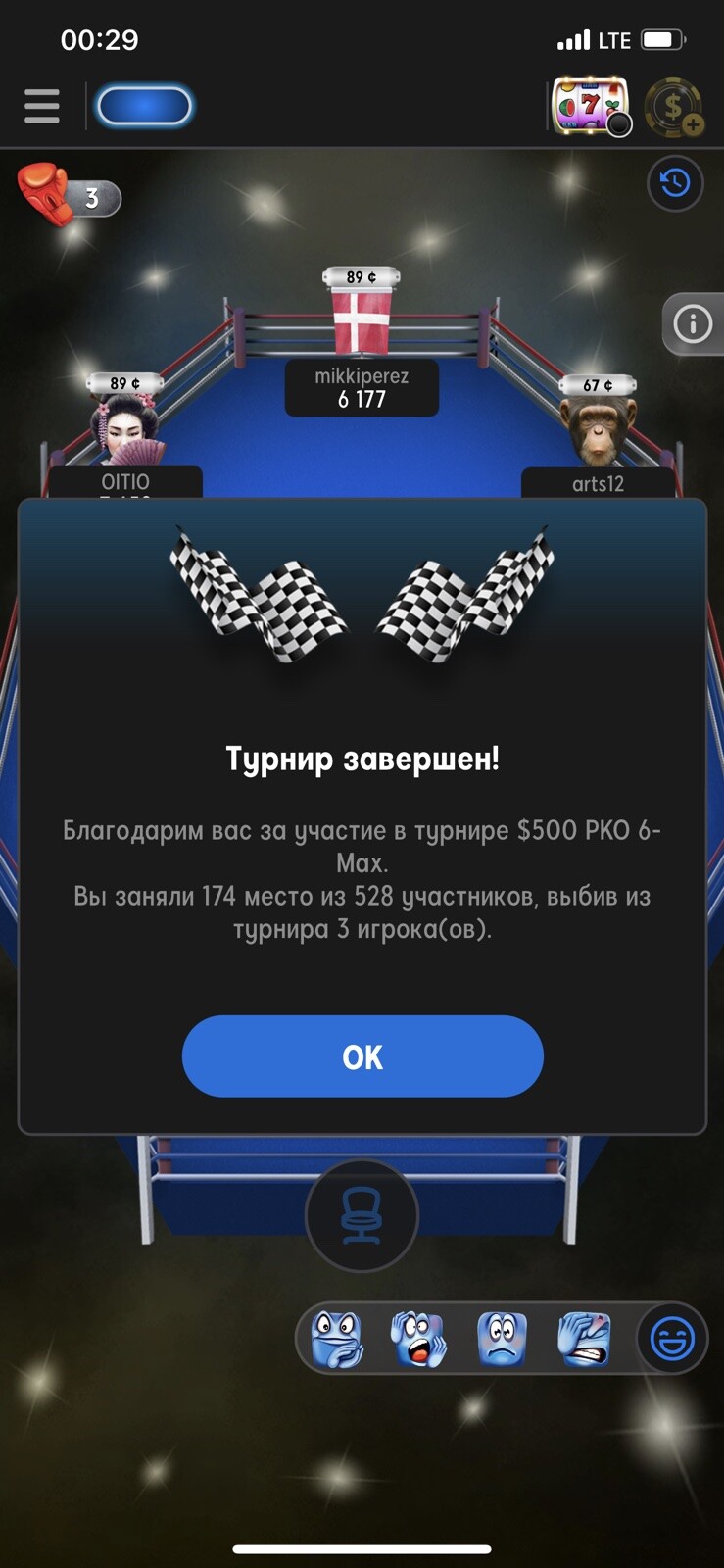The width and height of the screenshot is (724, 1568).
Task: View player mikkiperez at the table
Action: coord(362,387)
